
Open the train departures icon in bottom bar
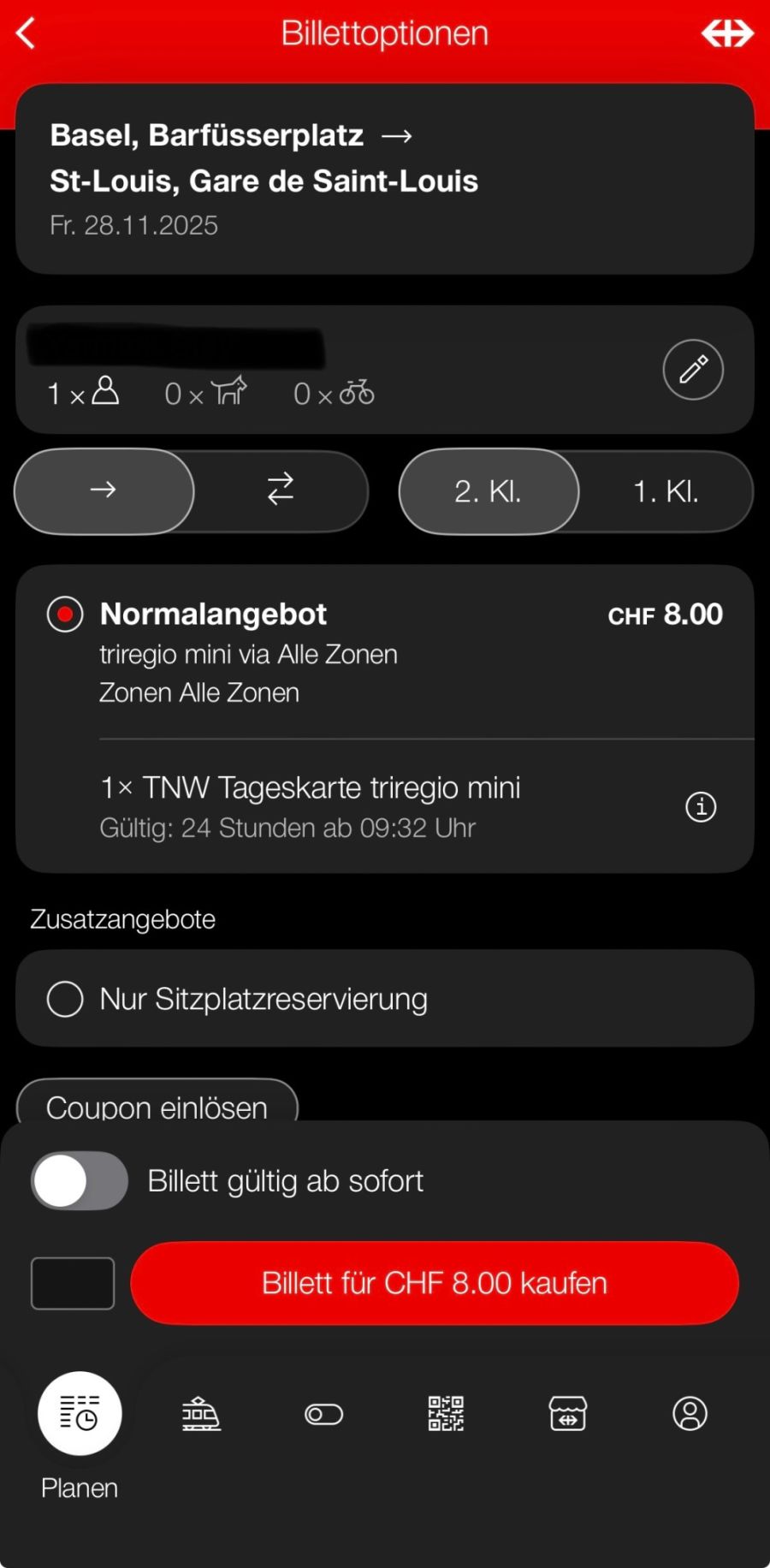point(201,1414)
